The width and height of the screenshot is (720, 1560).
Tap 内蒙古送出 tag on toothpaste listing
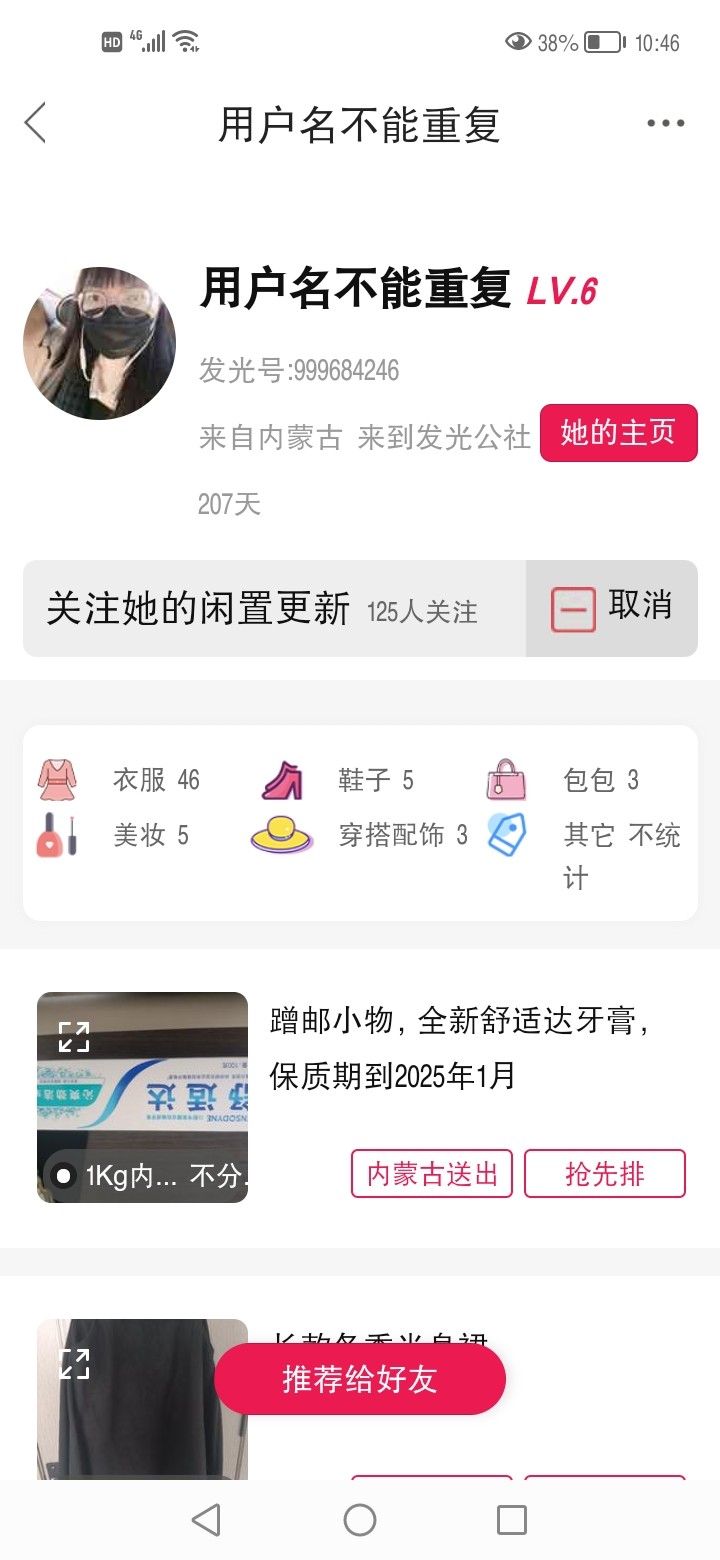[x=432, y=1173]
